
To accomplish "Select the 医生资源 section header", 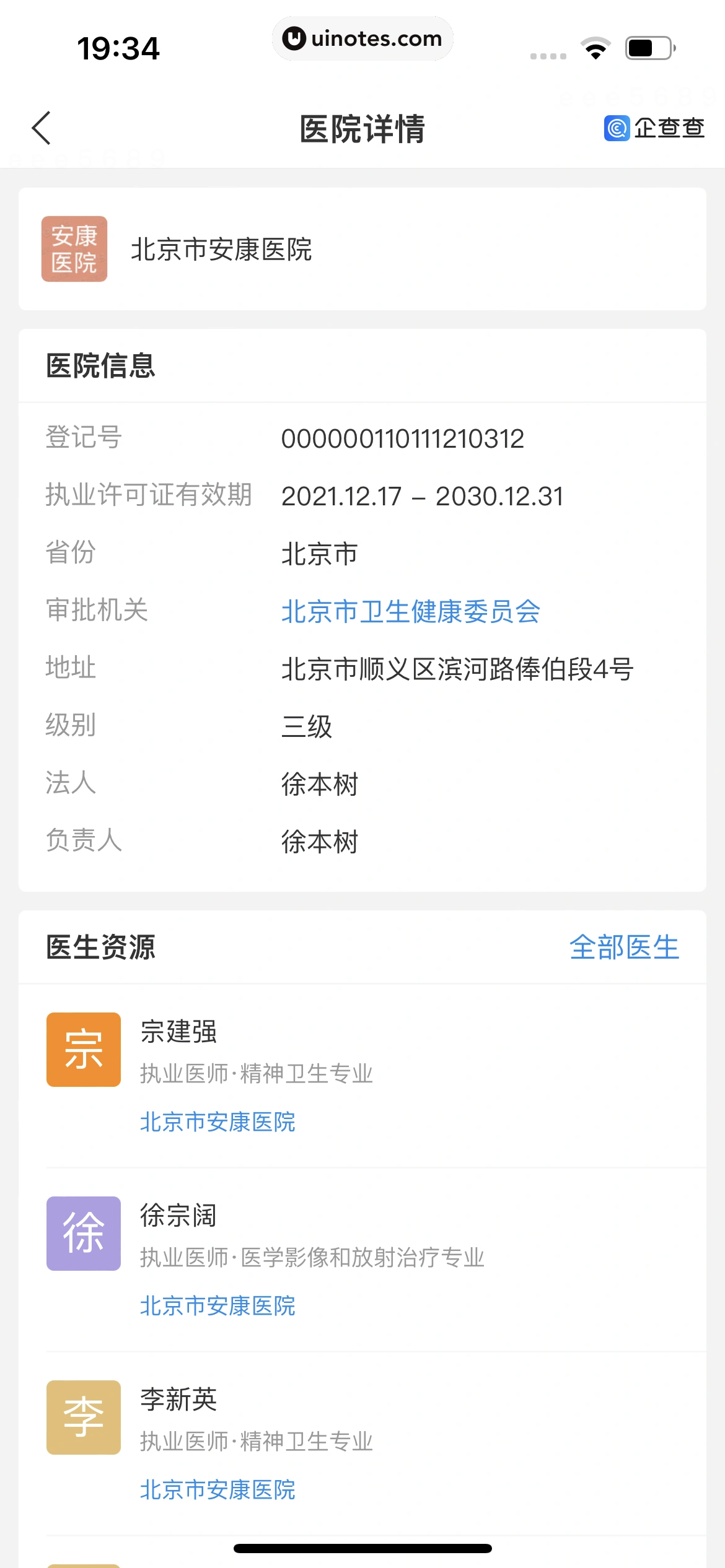I will [x=100, y=947].
